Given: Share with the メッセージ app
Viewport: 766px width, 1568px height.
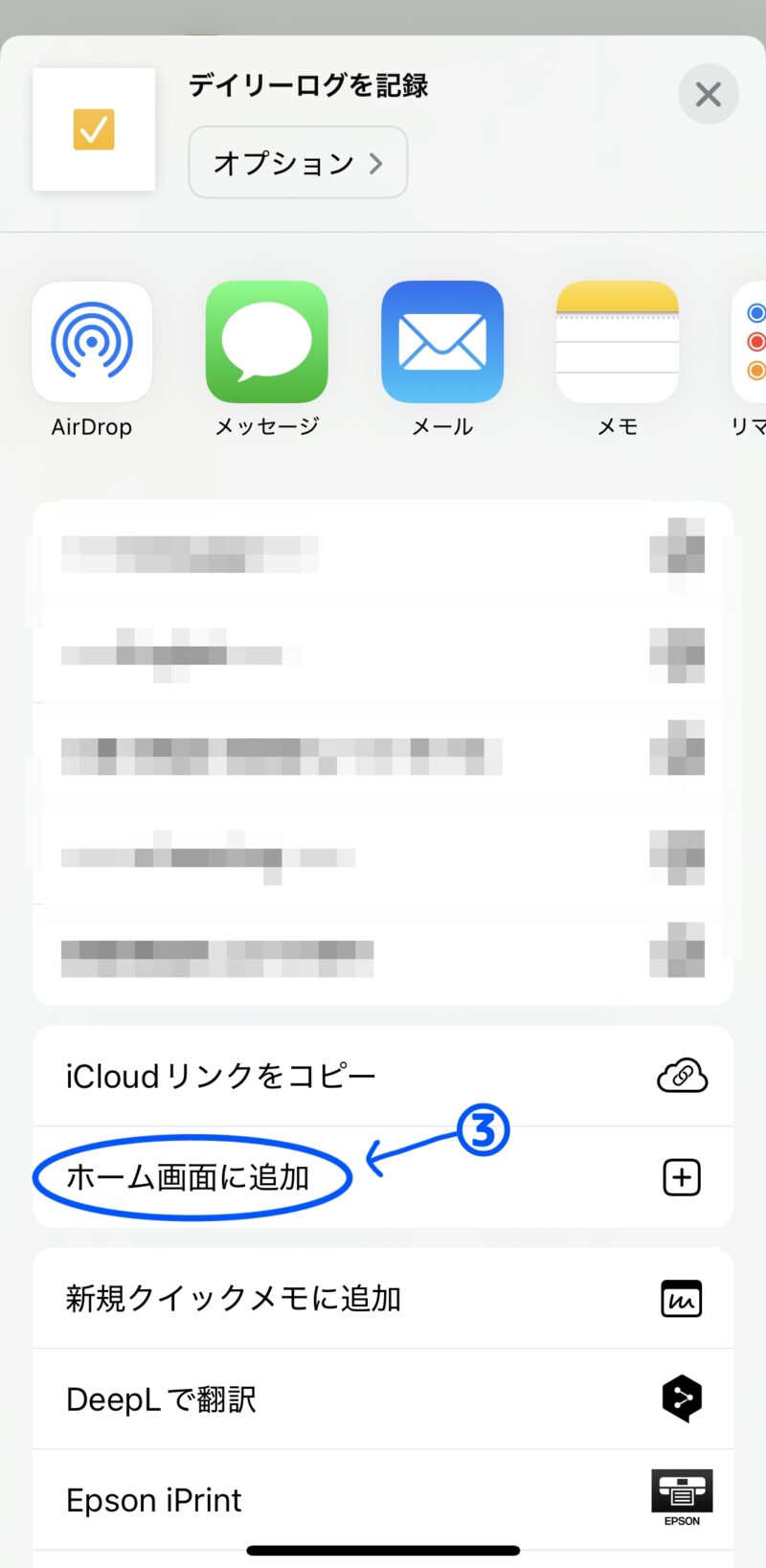Looking at the screenshot, I should (x=267, y=343).
